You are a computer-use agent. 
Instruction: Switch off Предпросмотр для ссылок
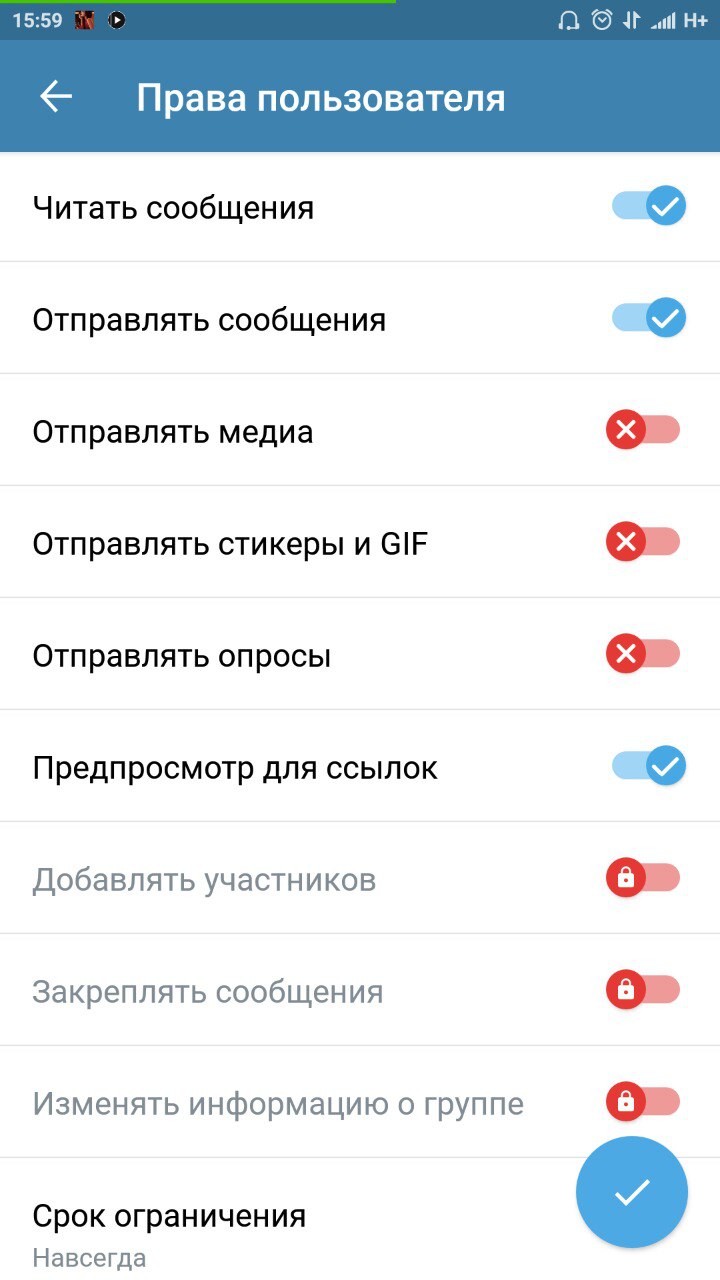pyautogui.click(x=648, y=767)
